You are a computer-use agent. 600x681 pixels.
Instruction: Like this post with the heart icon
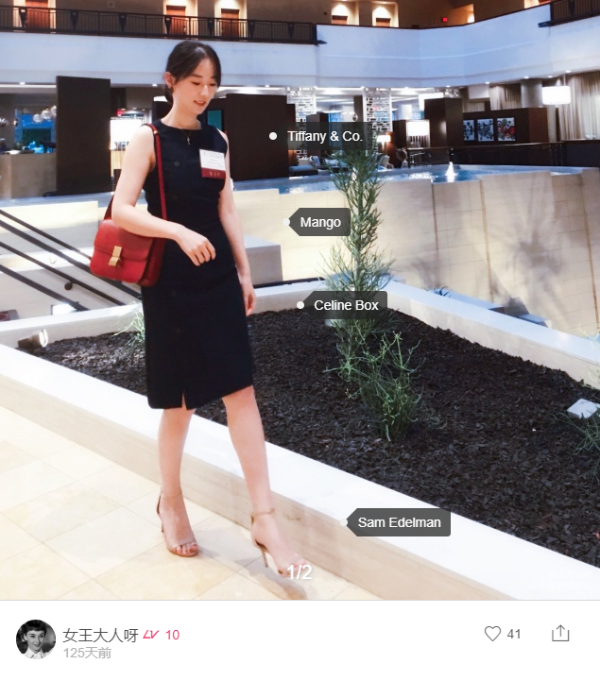[x=492, y=633]
